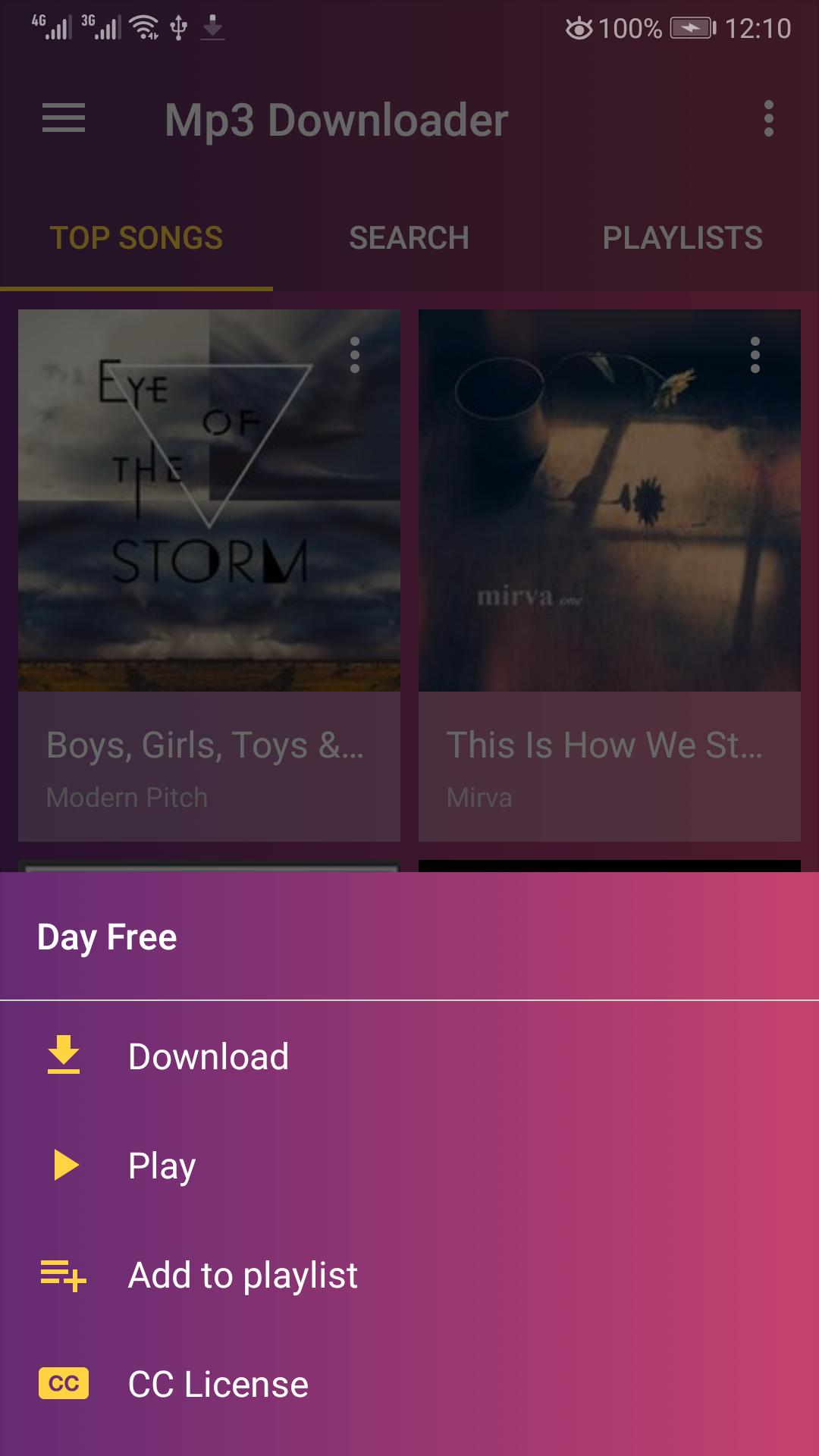Choose Add to playlist option

[x=243, y=1275]
